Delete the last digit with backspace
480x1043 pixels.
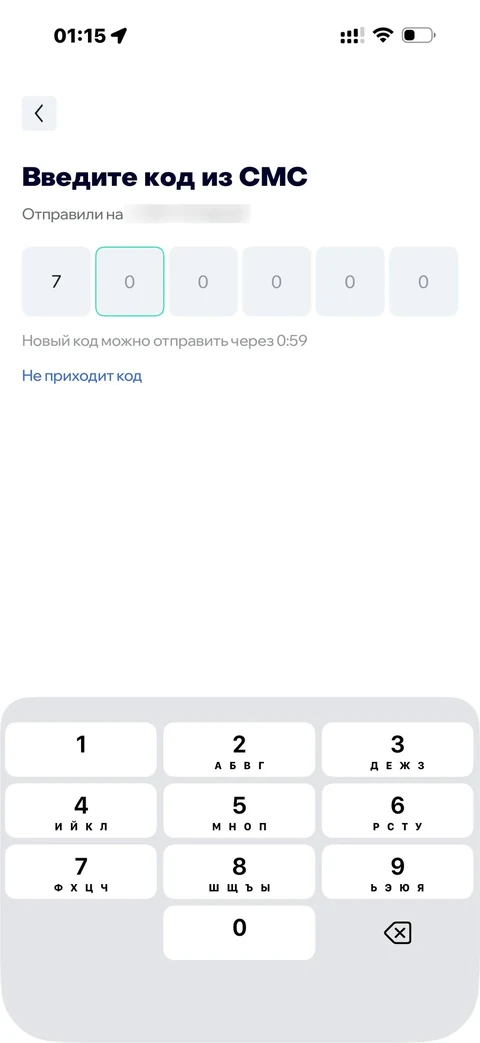398,933
